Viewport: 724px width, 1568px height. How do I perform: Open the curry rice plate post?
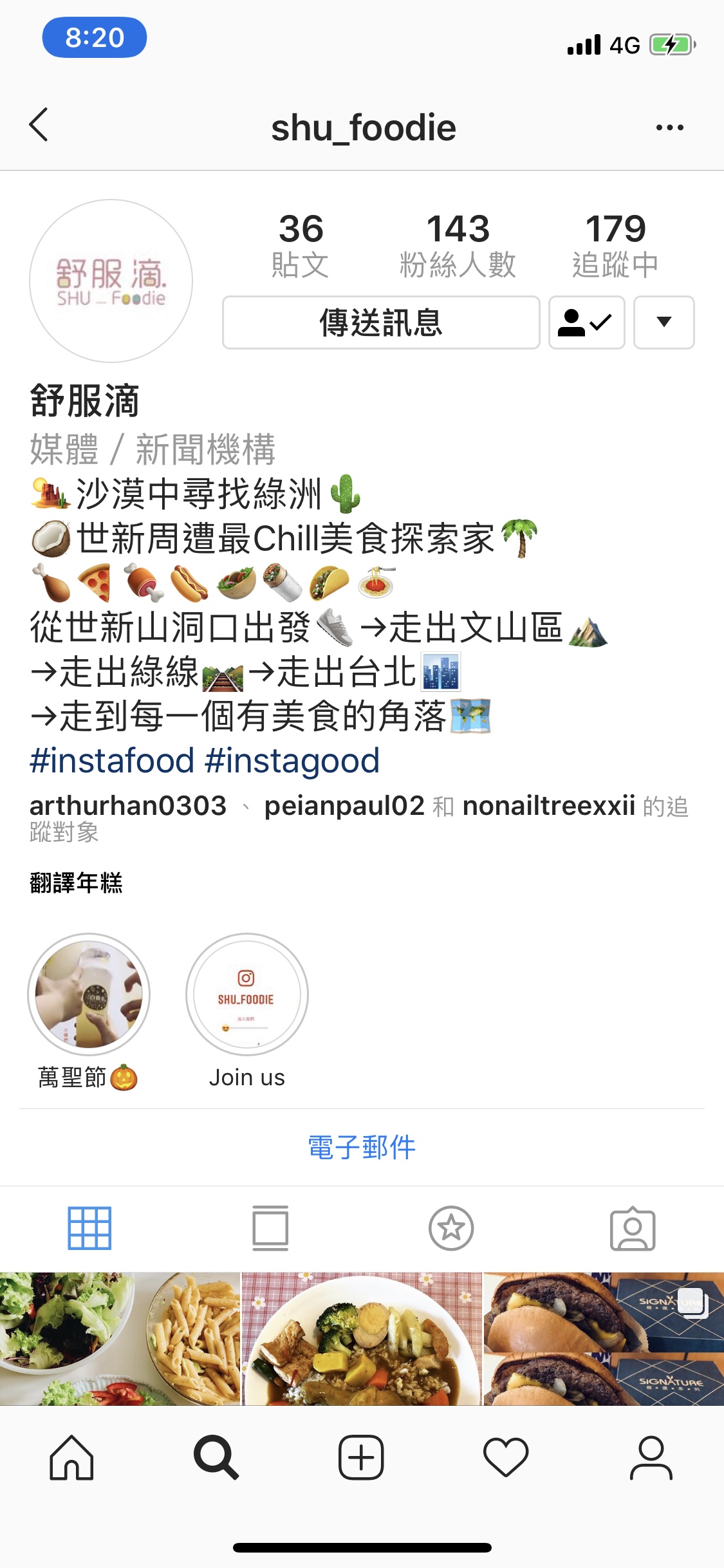coord(362,1338)
